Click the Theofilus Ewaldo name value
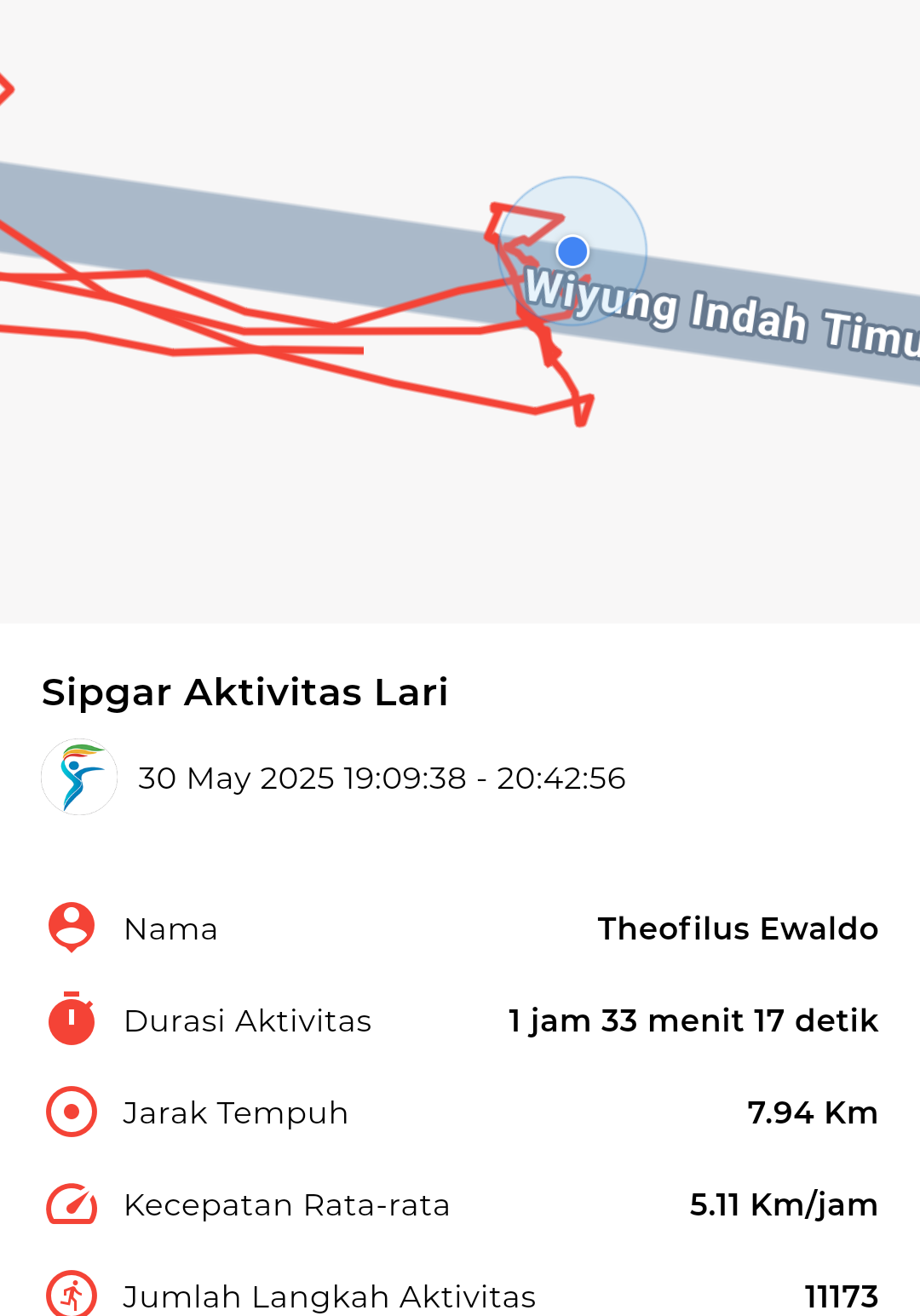 click(738, 928)
